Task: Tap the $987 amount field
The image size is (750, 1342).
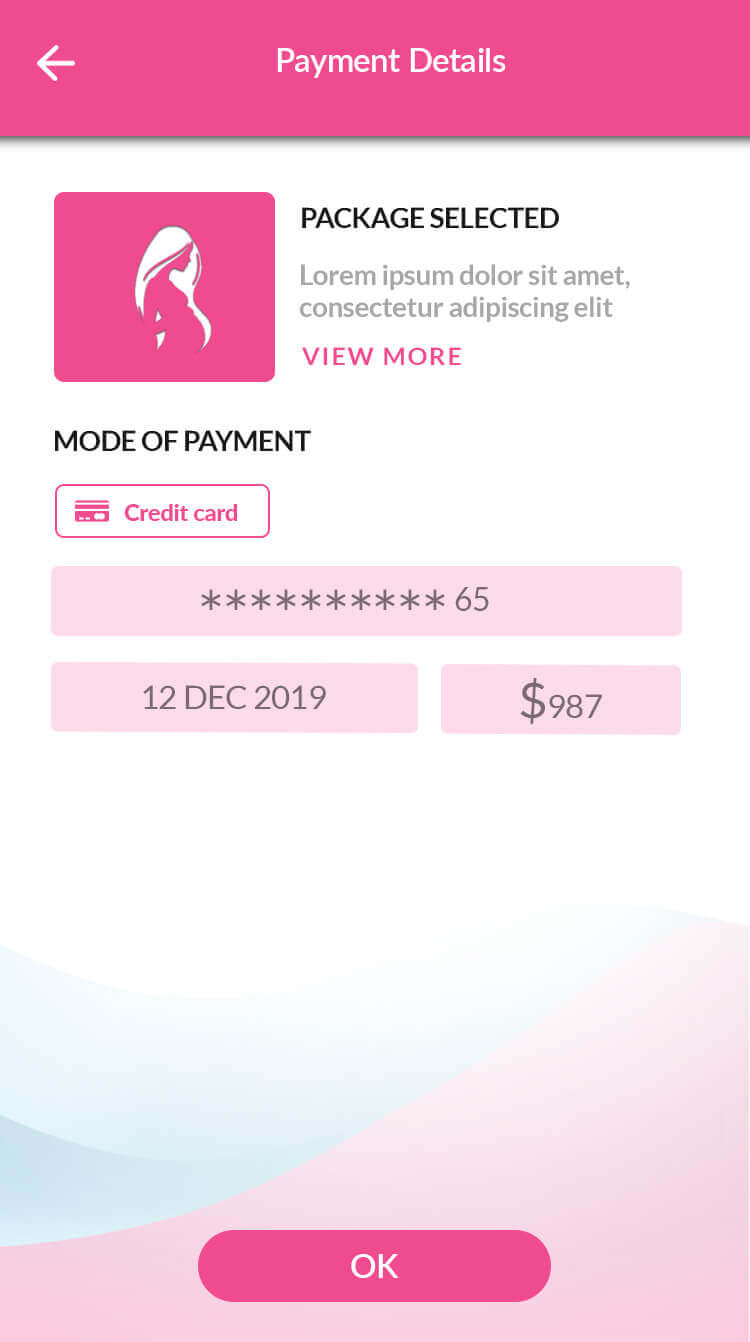Action: click(x=560, y=700)
